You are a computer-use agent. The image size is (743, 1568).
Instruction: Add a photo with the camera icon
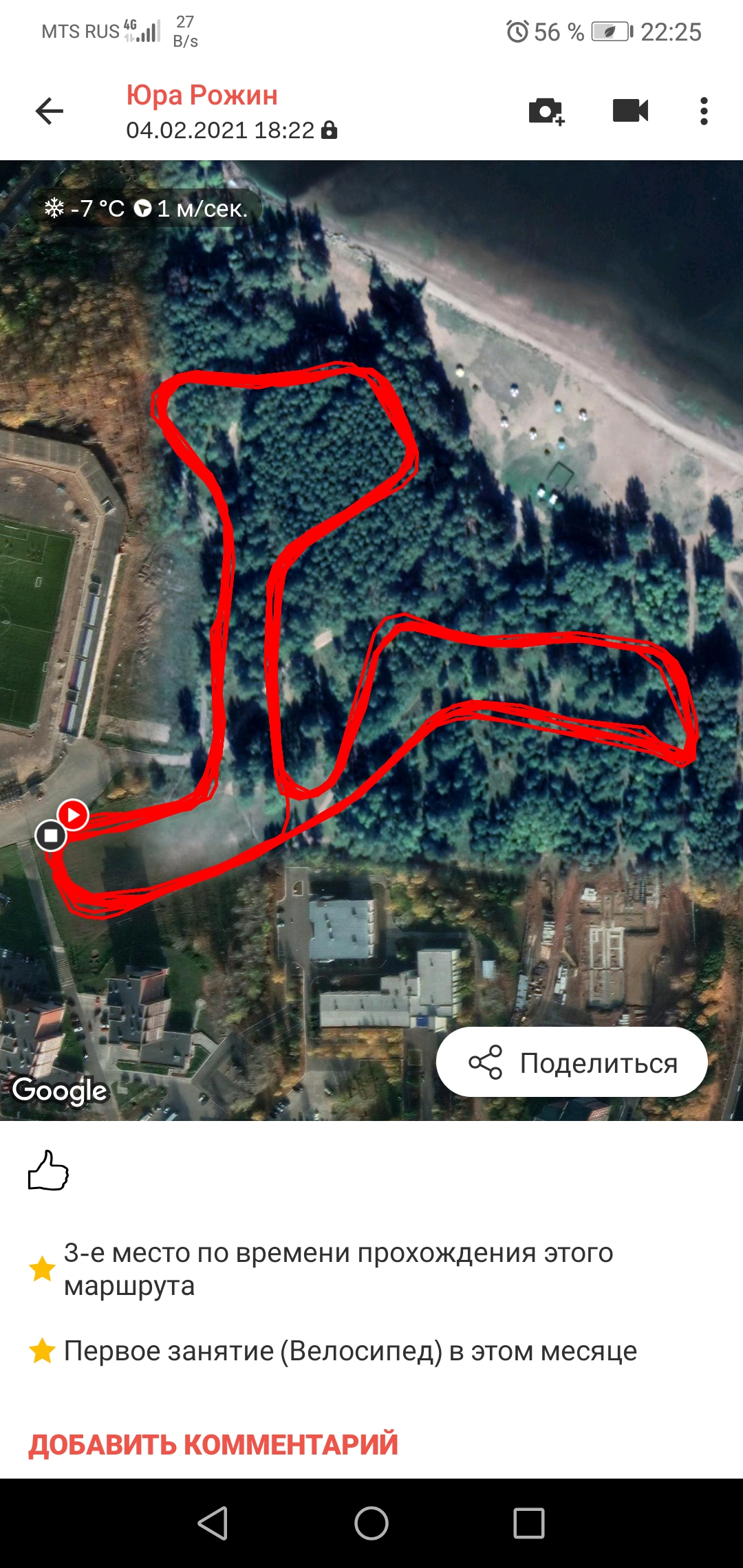point(546,111)
